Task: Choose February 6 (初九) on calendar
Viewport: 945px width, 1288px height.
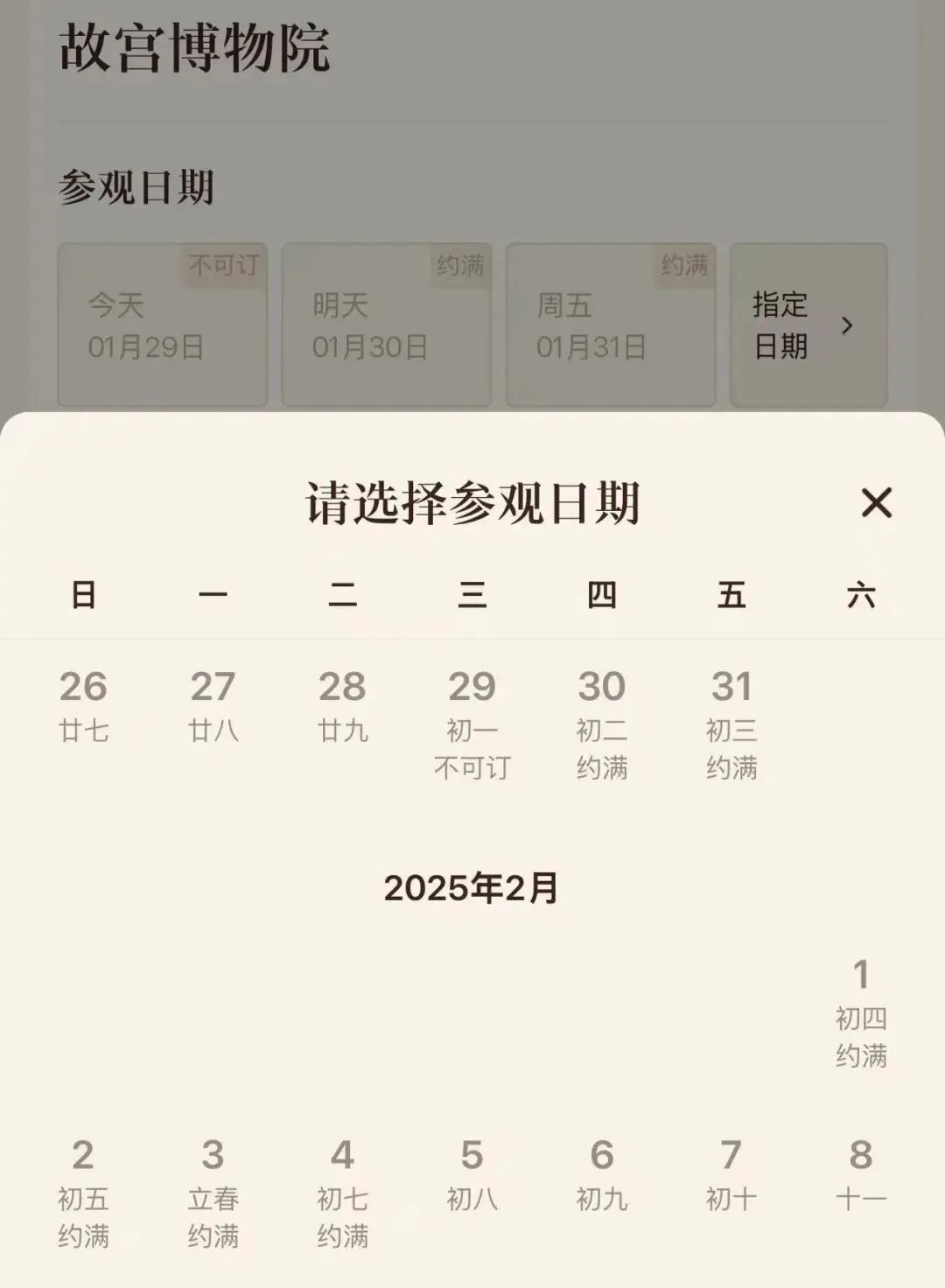Action: pyautogui.click(x=601, y=1173)
